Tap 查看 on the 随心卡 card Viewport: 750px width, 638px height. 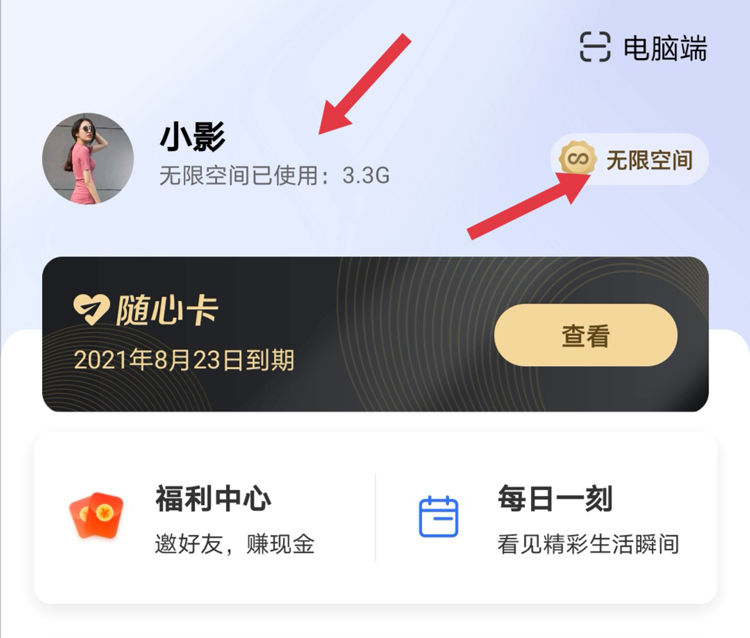point(585,336)
